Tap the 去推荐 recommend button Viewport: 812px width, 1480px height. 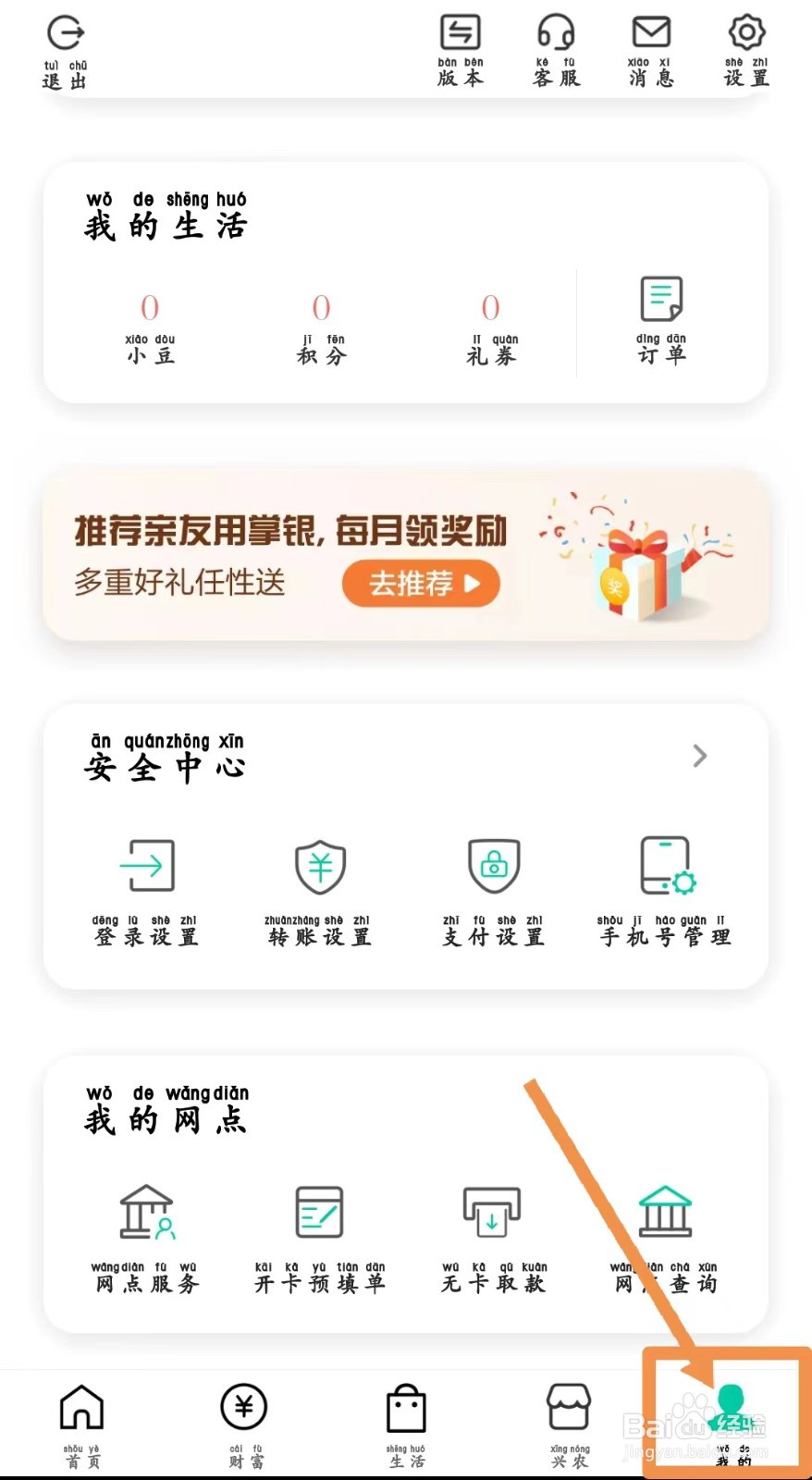pos(421,583)
